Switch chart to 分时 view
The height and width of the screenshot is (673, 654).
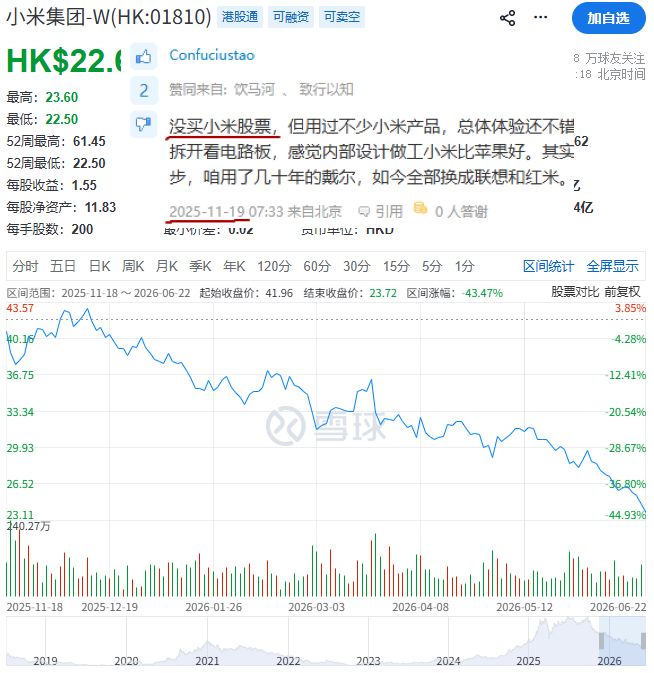(25, 266)
